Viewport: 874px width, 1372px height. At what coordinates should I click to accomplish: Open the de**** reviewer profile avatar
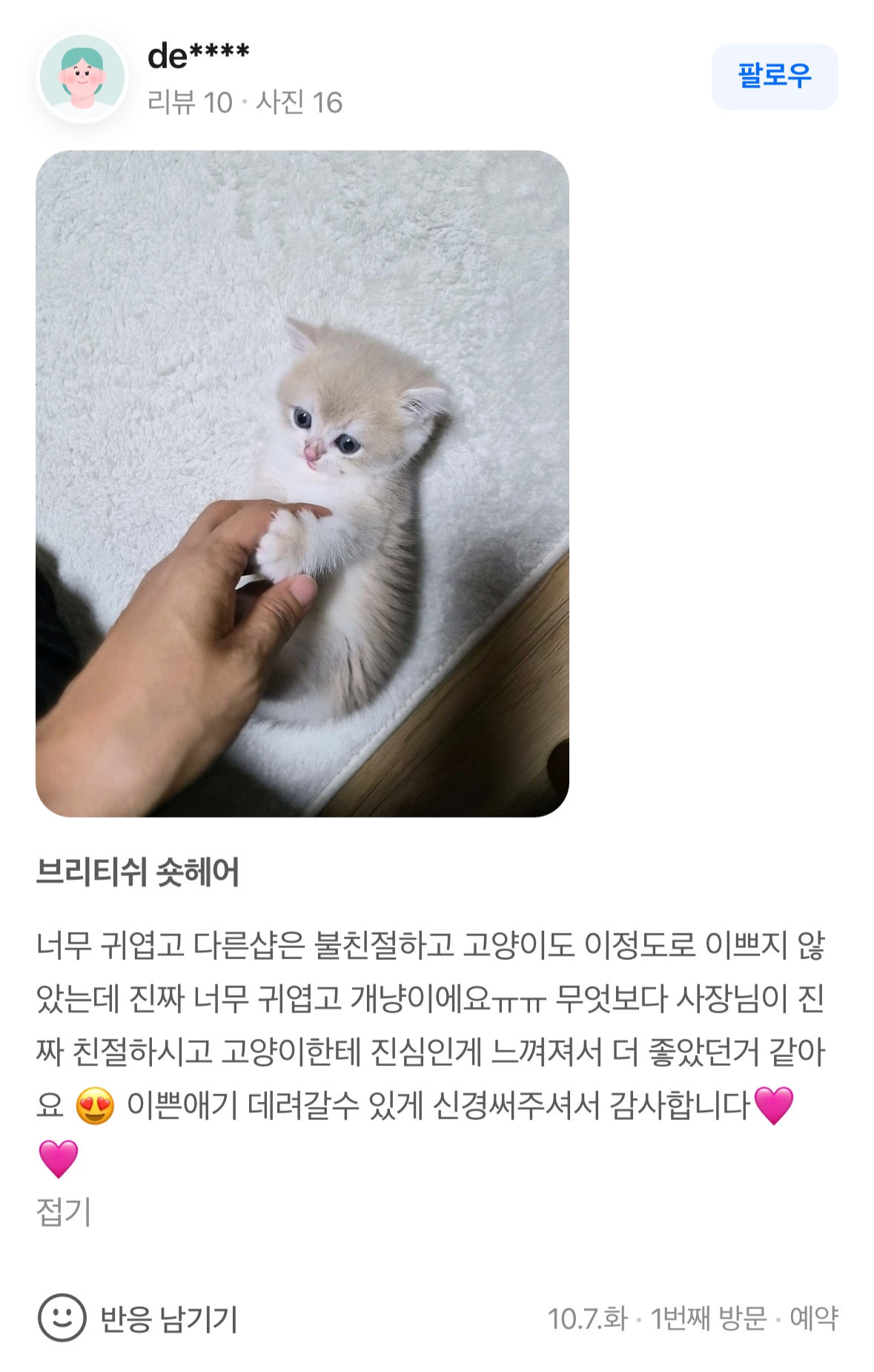(82, 78)
